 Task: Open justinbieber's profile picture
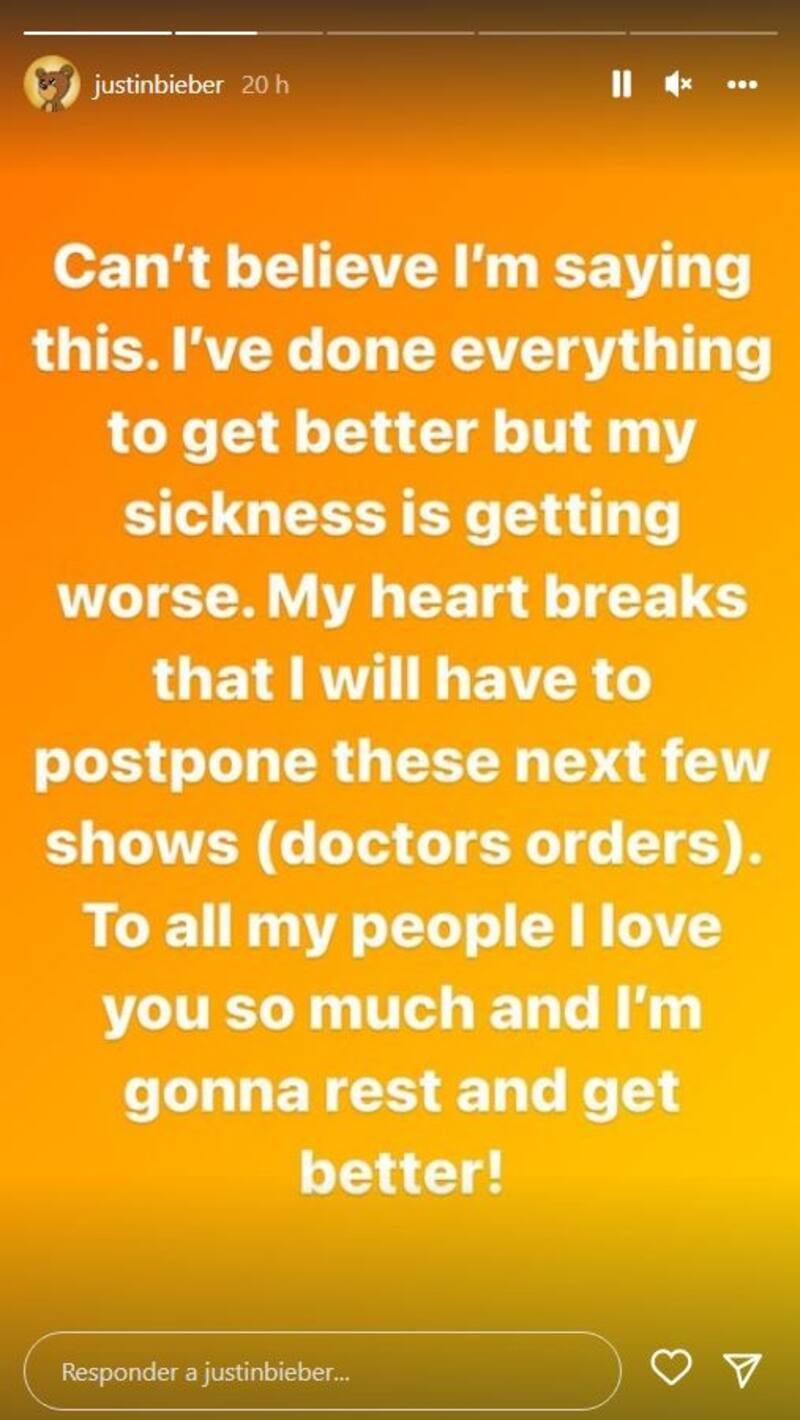point(52,85)
